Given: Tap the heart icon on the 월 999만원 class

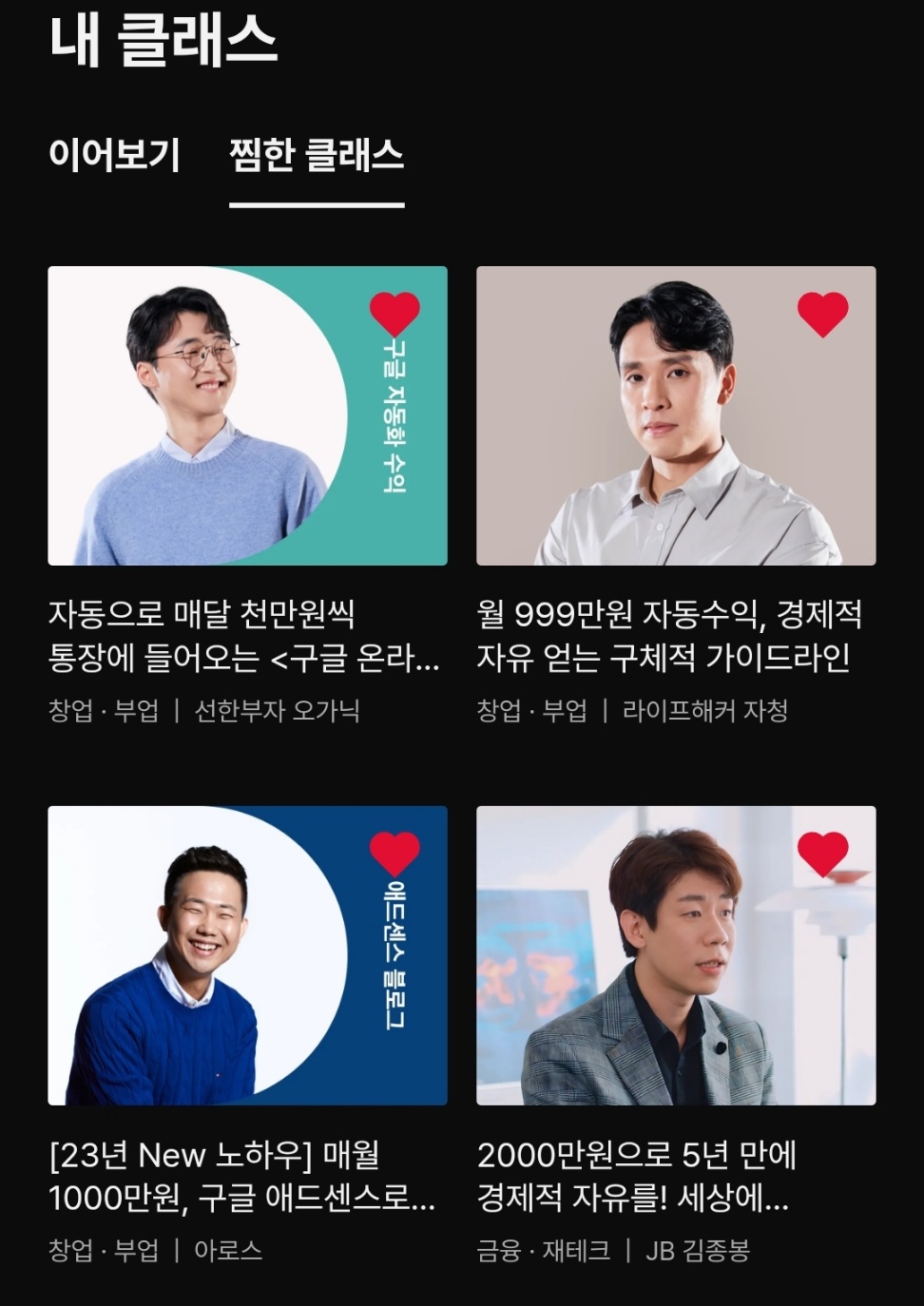Looking at the screenshot, I should pos(823,312).
